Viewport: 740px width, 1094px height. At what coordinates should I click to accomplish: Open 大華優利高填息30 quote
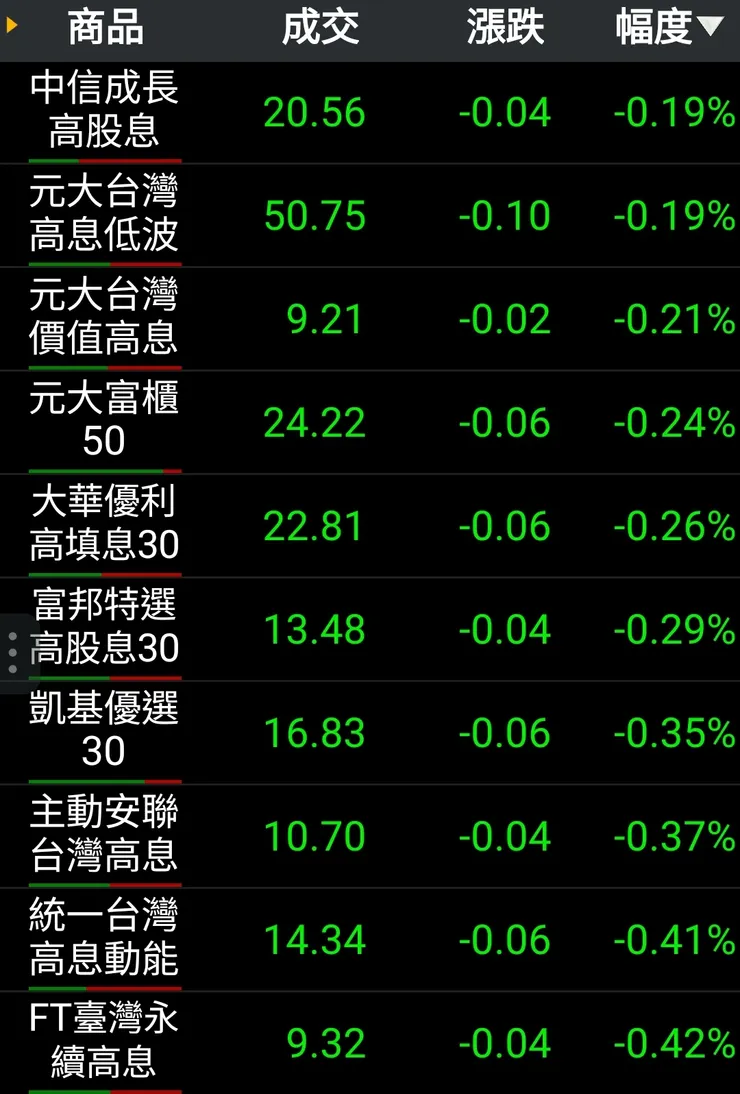pos(104,525)
